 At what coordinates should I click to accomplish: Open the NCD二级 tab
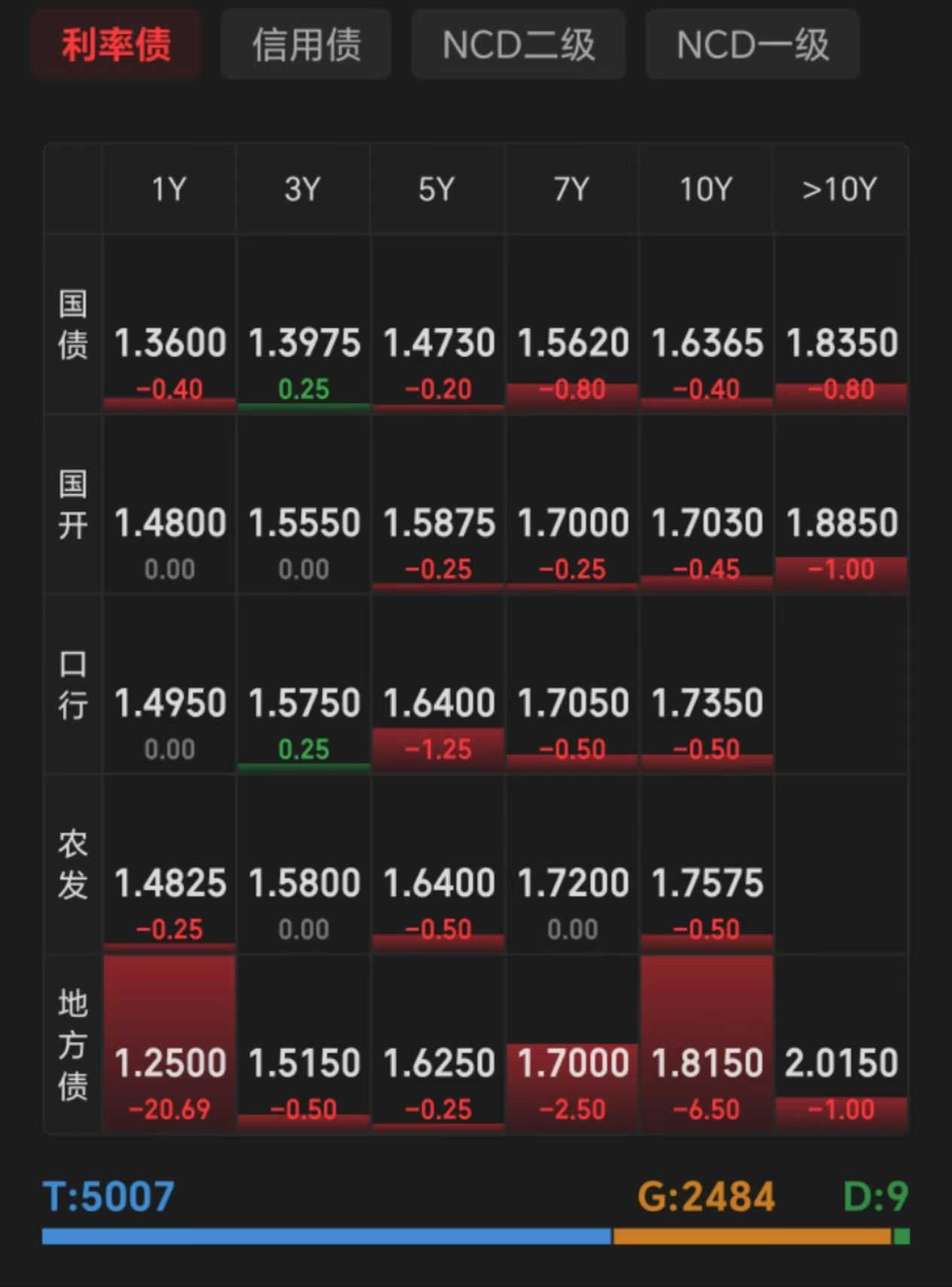click(518, 44)
